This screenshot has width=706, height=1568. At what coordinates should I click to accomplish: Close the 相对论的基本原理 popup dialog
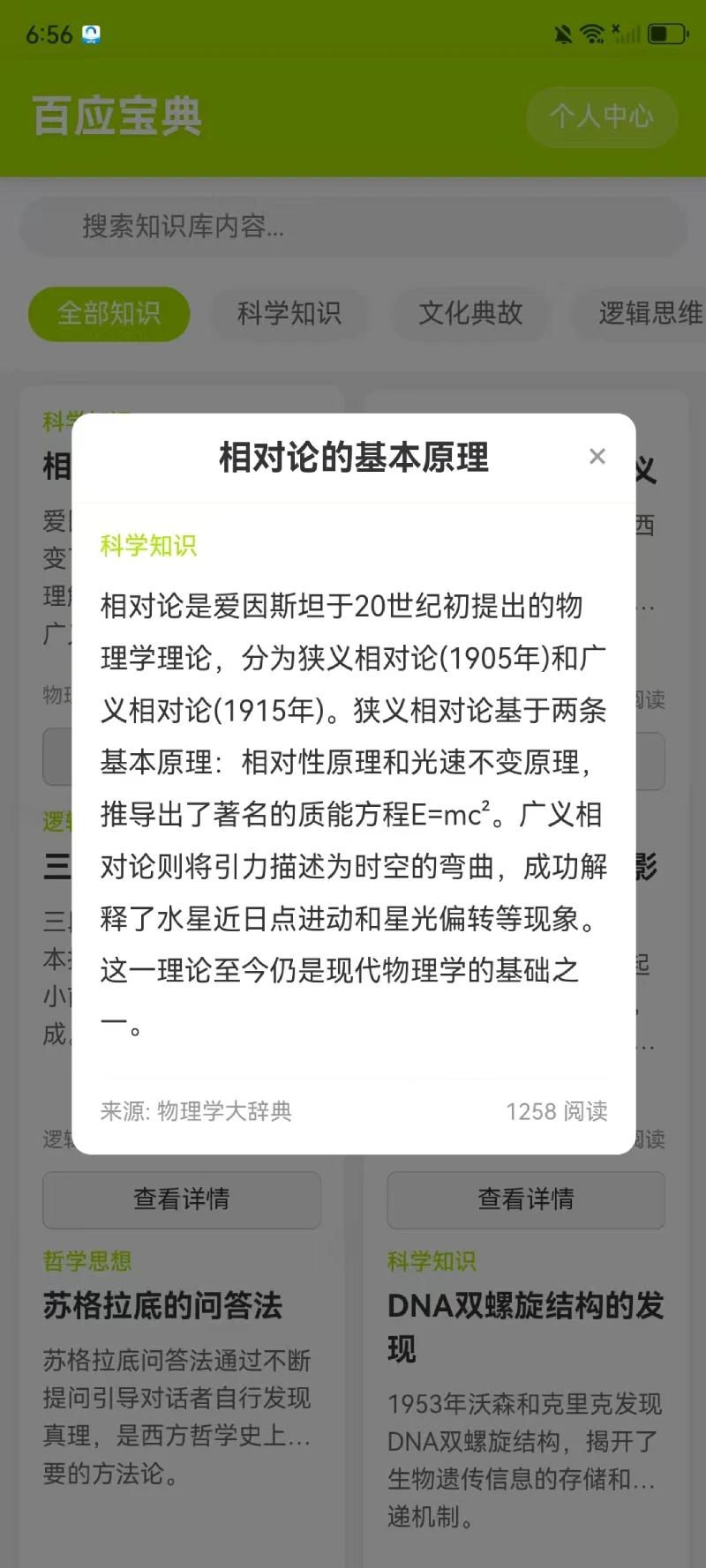(x=597, y=456)
